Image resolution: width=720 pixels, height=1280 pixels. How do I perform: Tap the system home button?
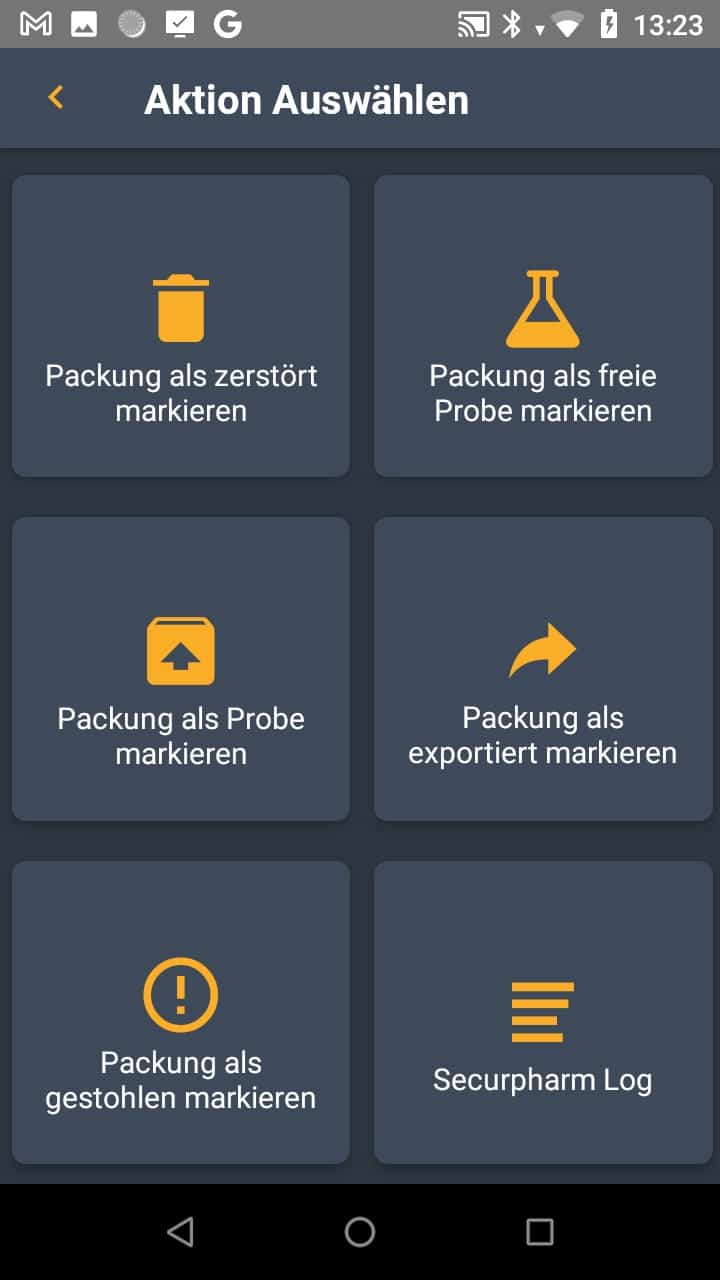[x=360, y=1232]
